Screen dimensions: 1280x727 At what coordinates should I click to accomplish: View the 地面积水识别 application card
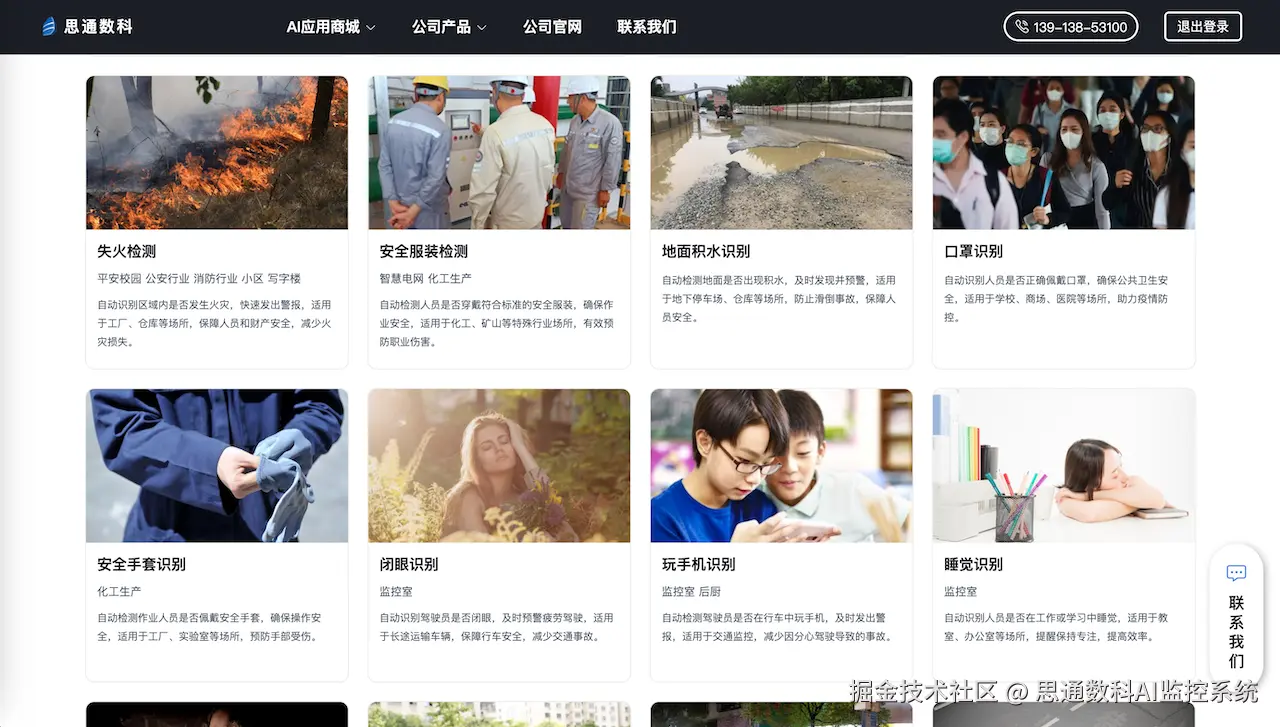coord(781,222)
